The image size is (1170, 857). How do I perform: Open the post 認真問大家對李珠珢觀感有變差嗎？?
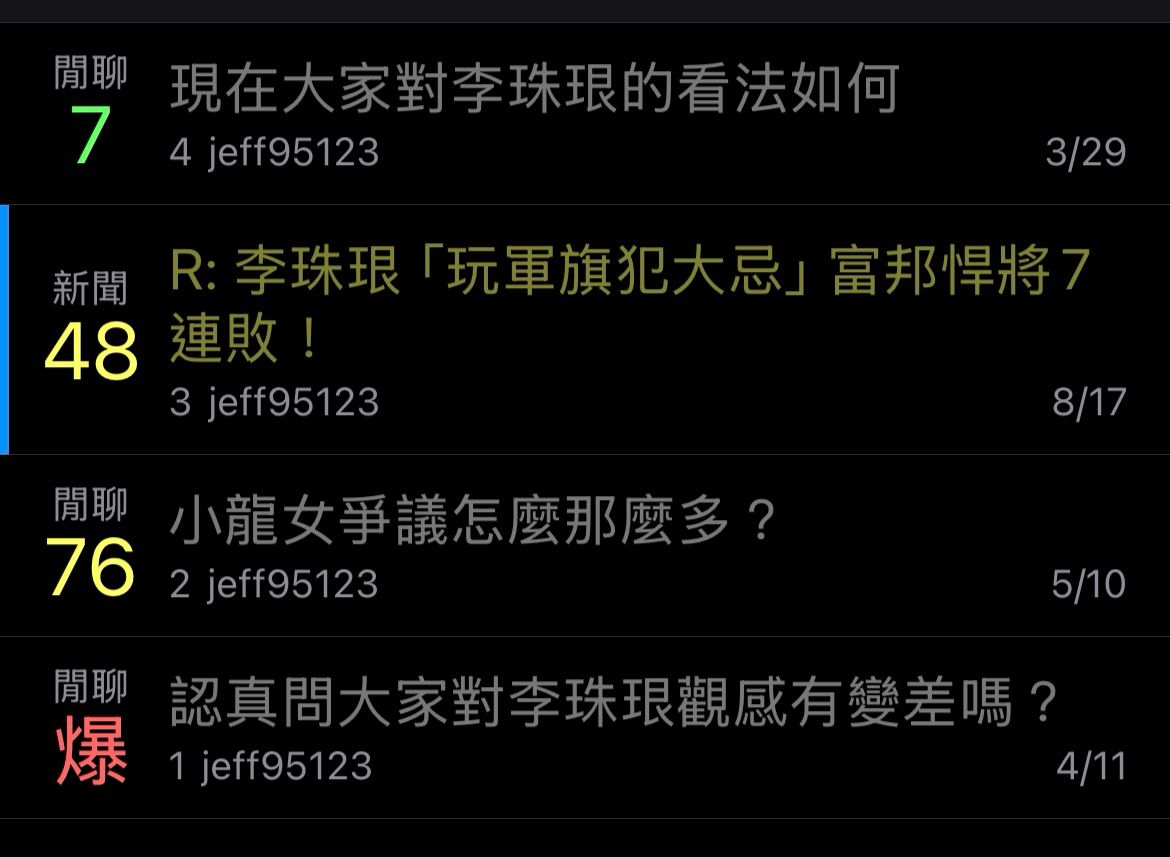613,704
